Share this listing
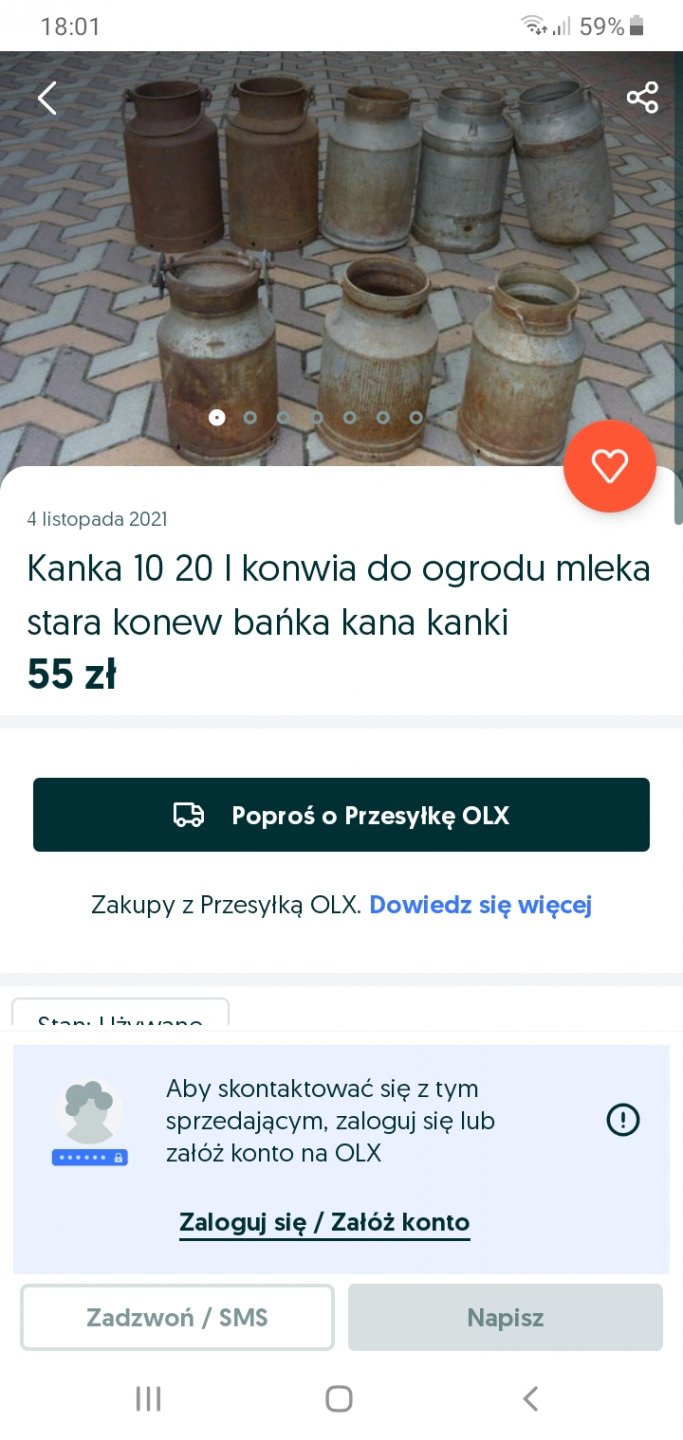The height and width of the screenshot is (1440, 683). tap(642, 98)
